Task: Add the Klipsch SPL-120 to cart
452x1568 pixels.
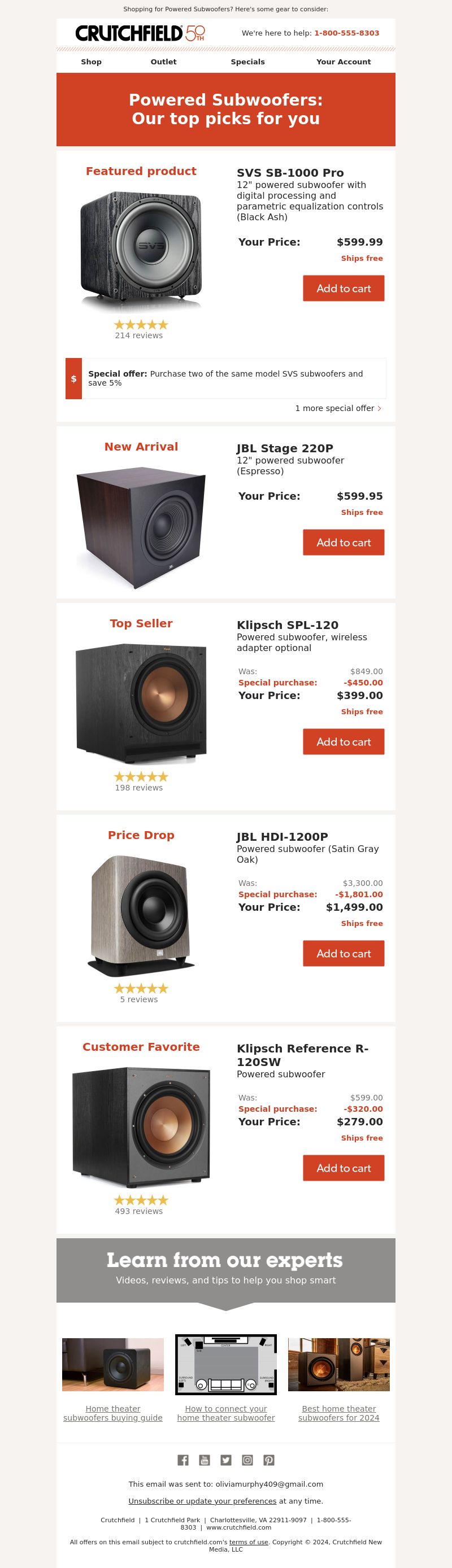Action: [x=344, y=741]
